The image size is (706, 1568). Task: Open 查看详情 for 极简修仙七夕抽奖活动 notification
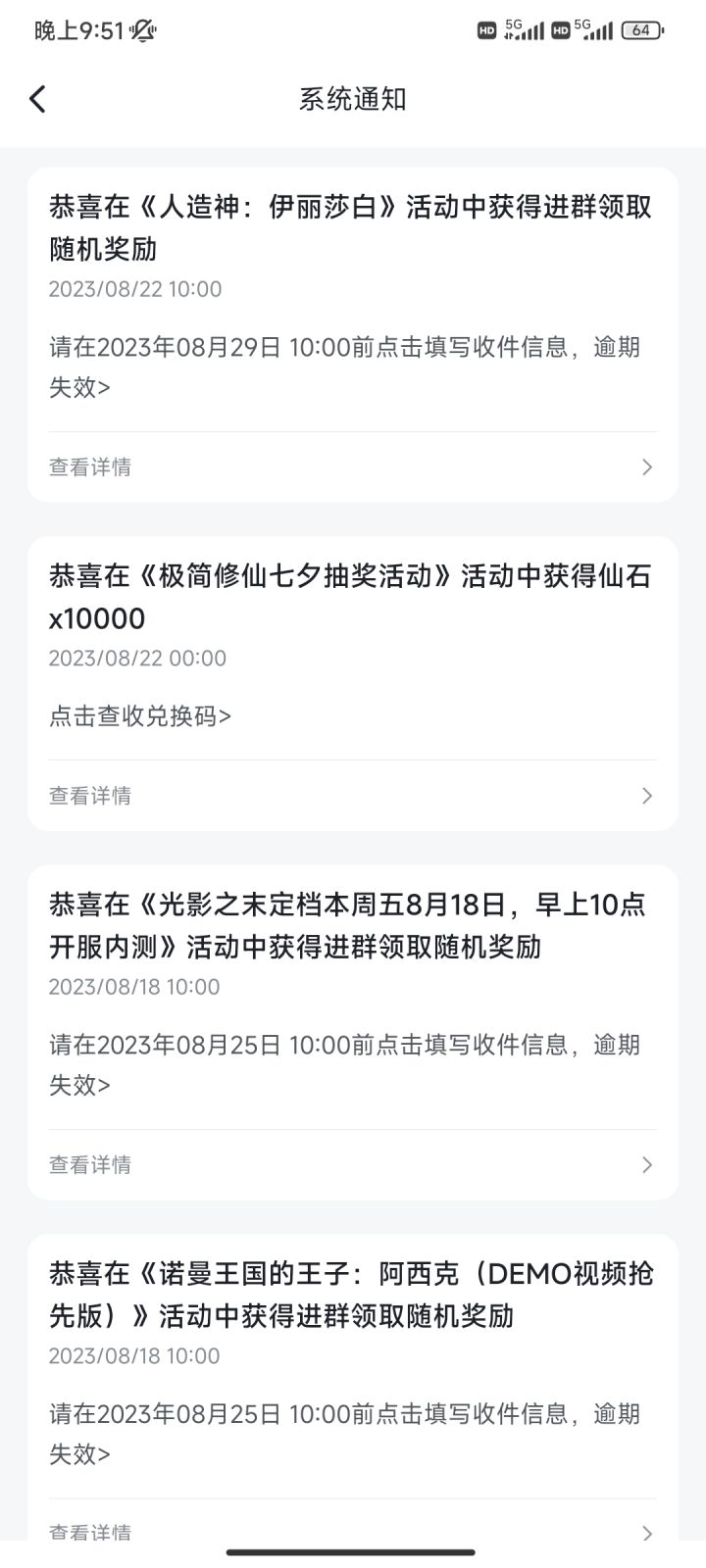tap(353, 796)
